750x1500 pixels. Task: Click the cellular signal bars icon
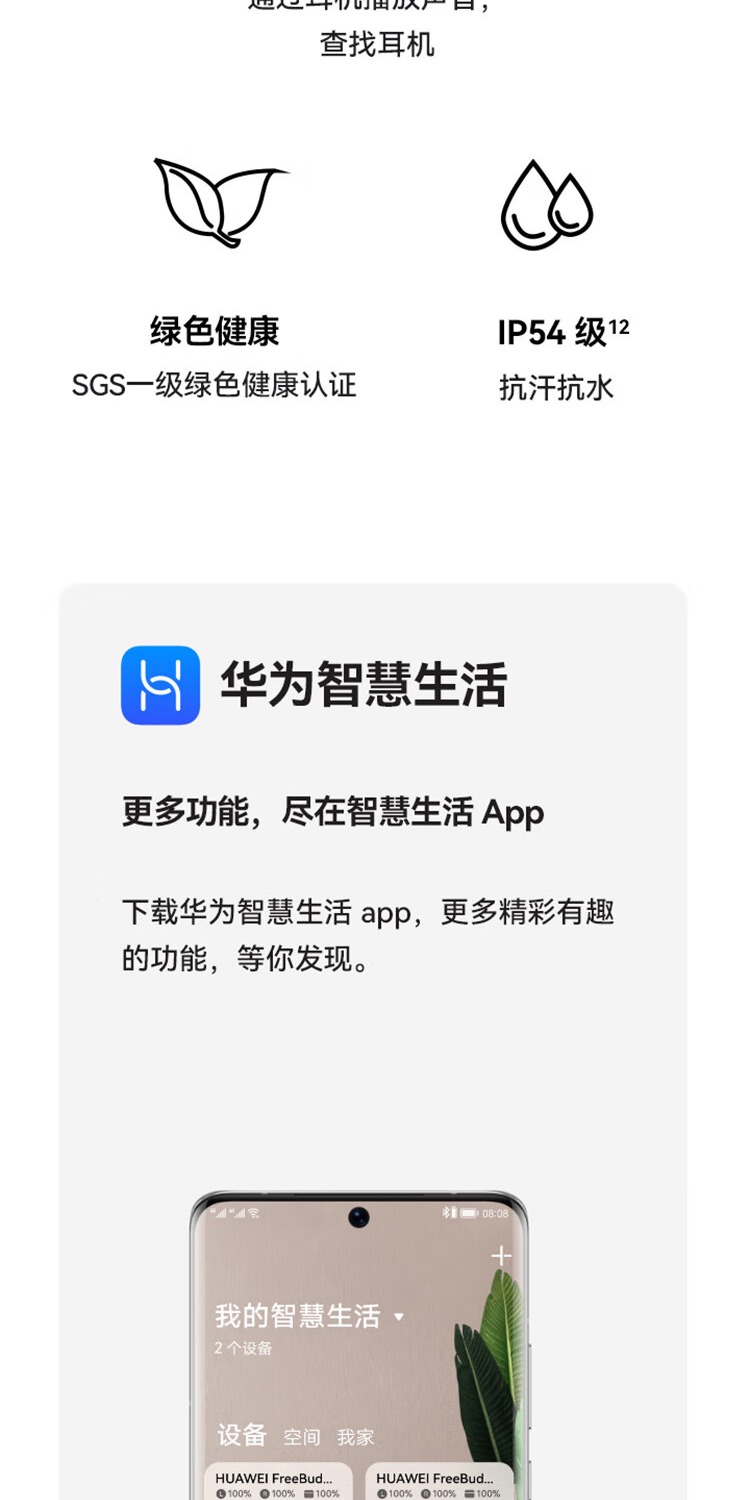point(230,1211)
